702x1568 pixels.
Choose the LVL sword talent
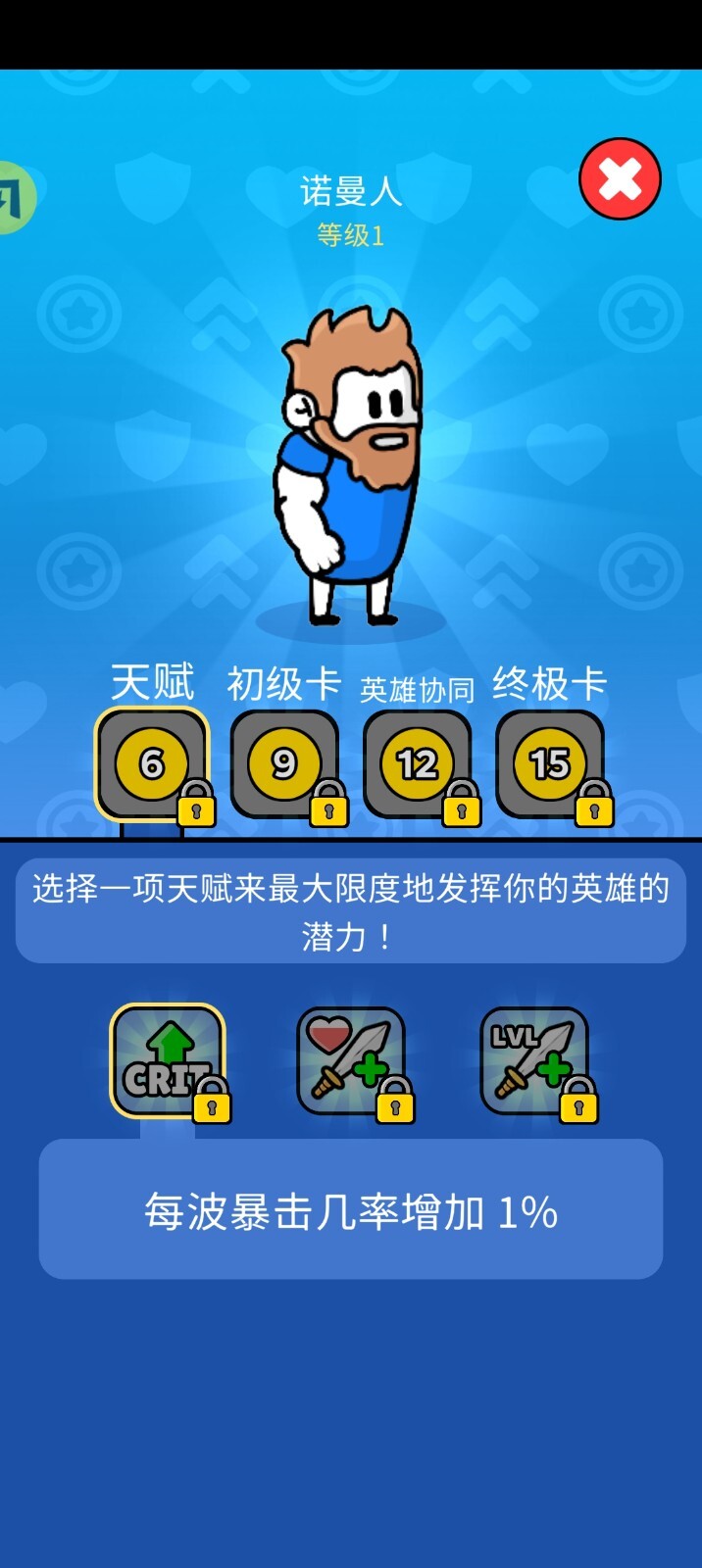pyautogui.click(x=534, y=1061)
